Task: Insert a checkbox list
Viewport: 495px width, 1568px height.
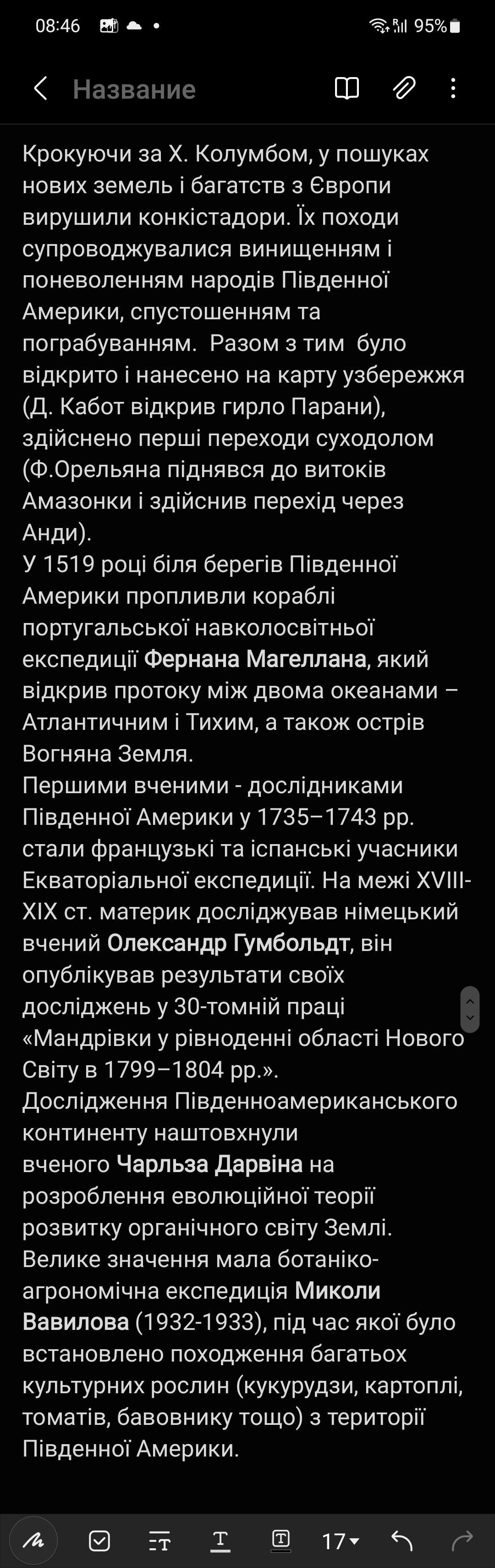Action: pos(99,1540)
